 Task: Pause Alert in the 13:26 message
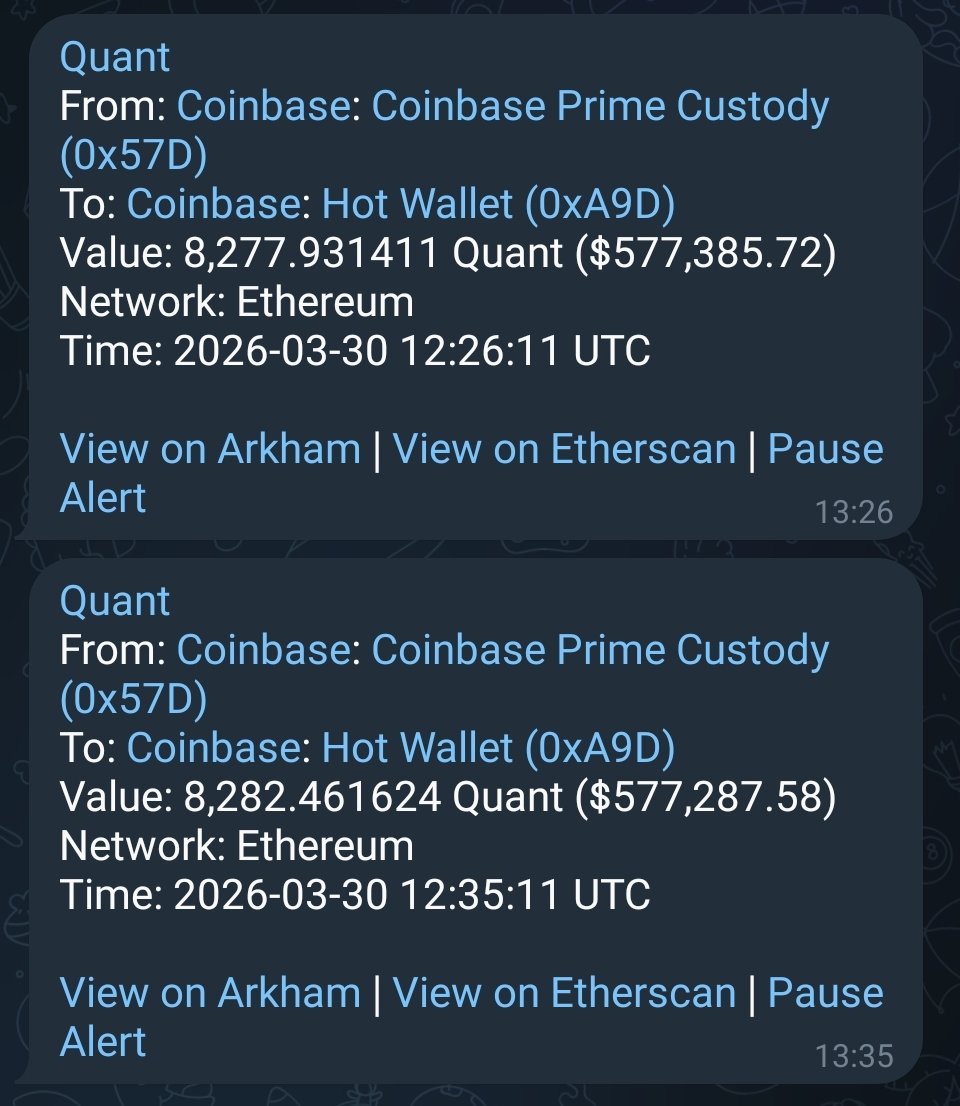click(x=825, y=449)
